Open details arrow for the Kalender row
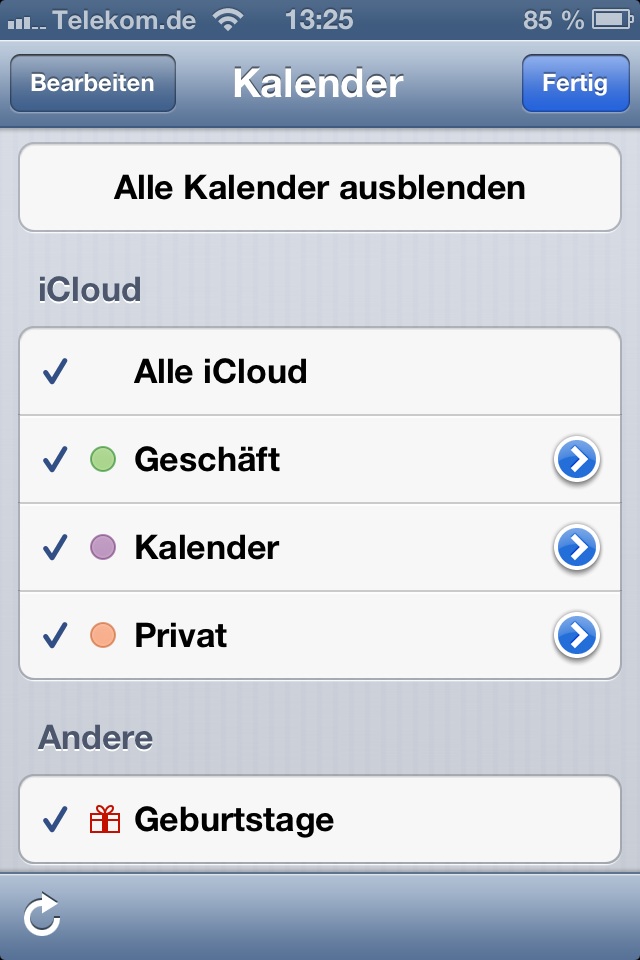This screenshot has height=960, width=640. [x=577, y=548]
